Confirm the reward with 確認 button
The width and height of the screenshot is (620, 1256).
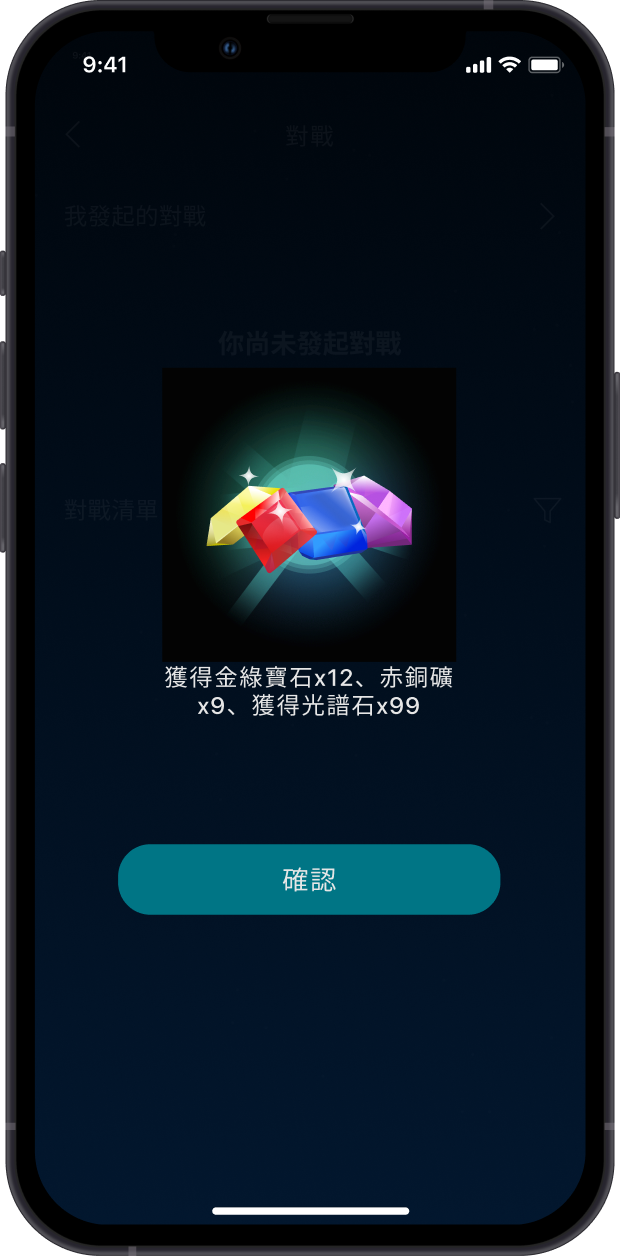pyautogui.click(x=309, y=879)
